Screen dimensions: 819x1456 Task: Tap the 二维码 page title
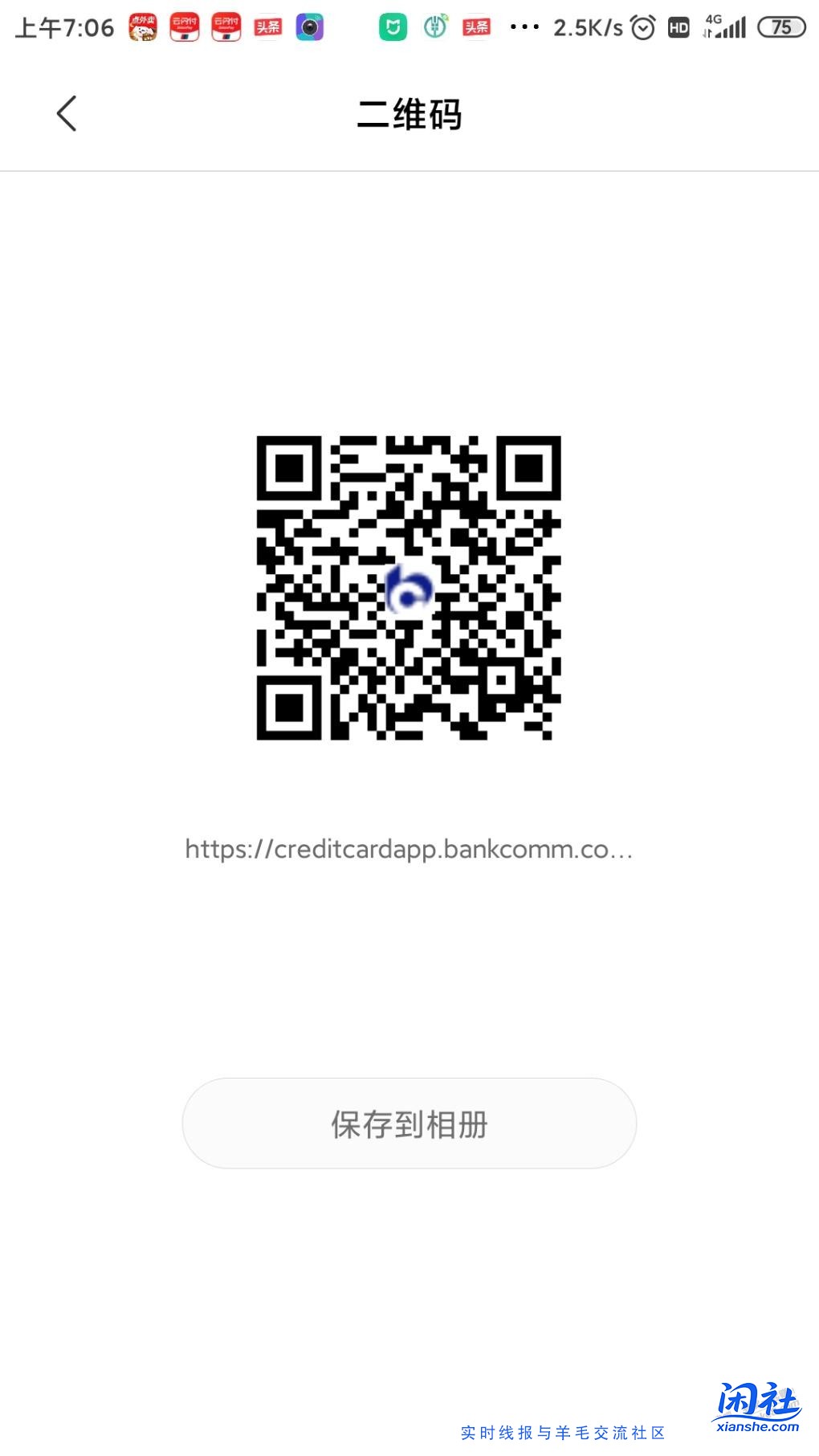point(409,114)
